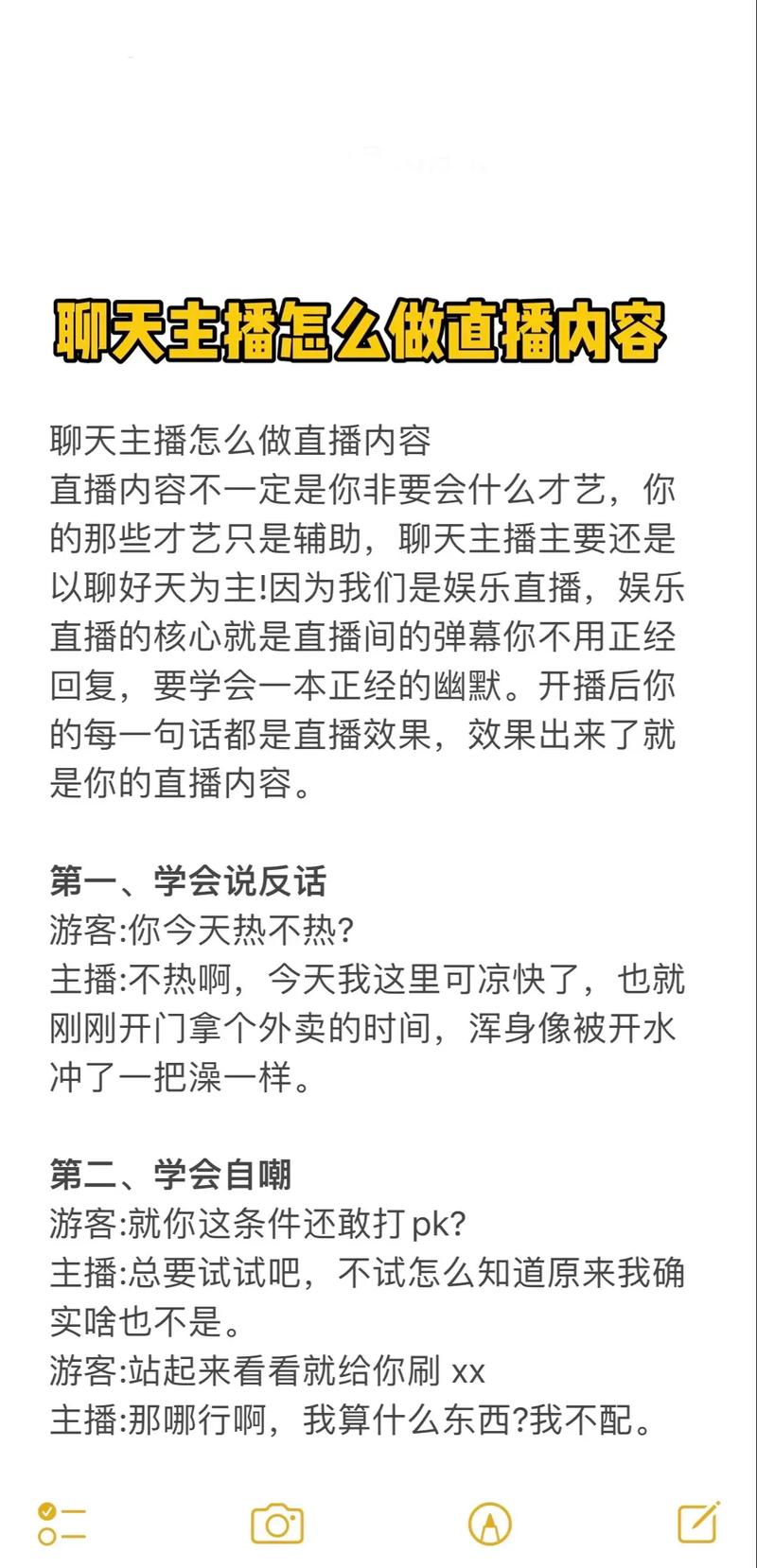
Task: Tap the camera lens inside the camera icon
Action: [x=275, y=1524]
